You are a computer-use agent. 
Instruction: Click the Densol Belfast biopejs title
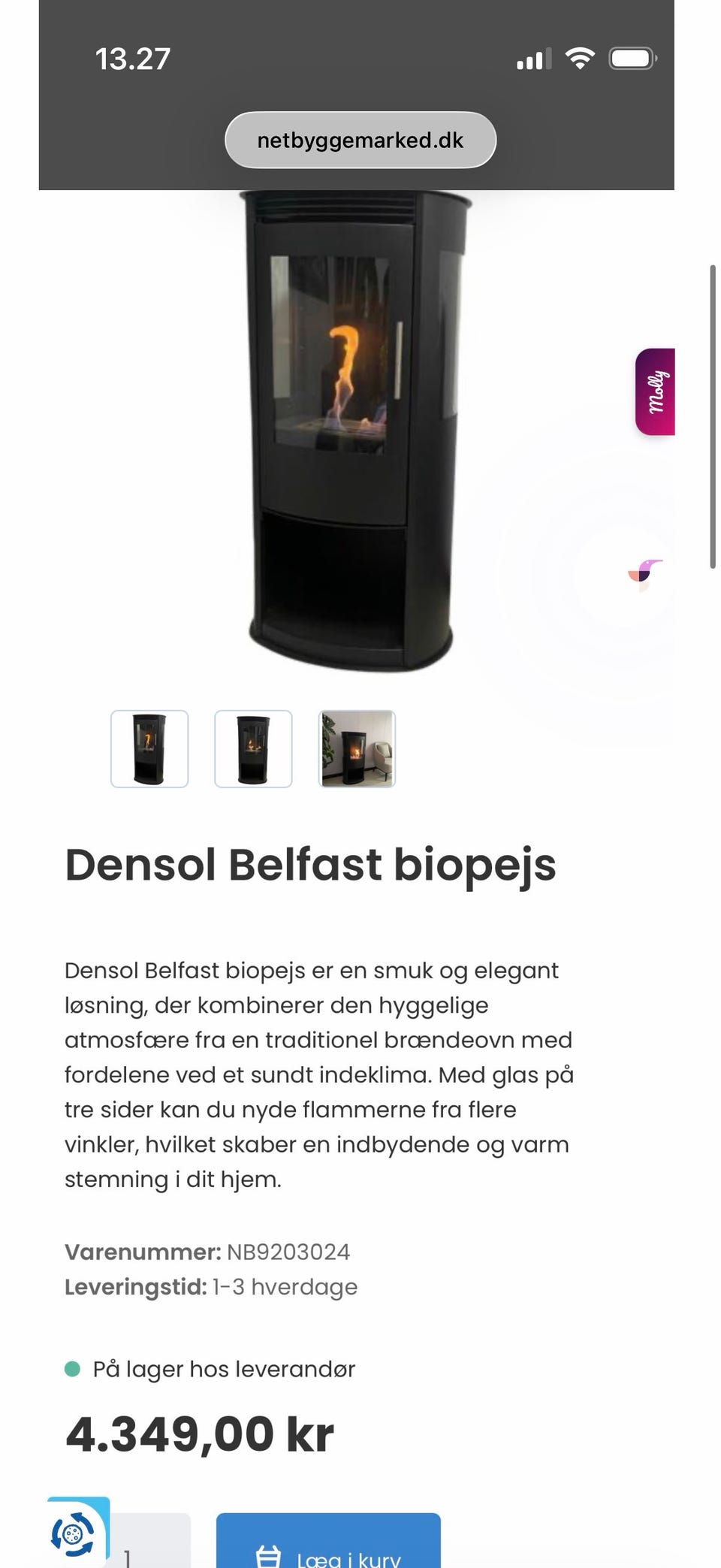click(311, 866)
